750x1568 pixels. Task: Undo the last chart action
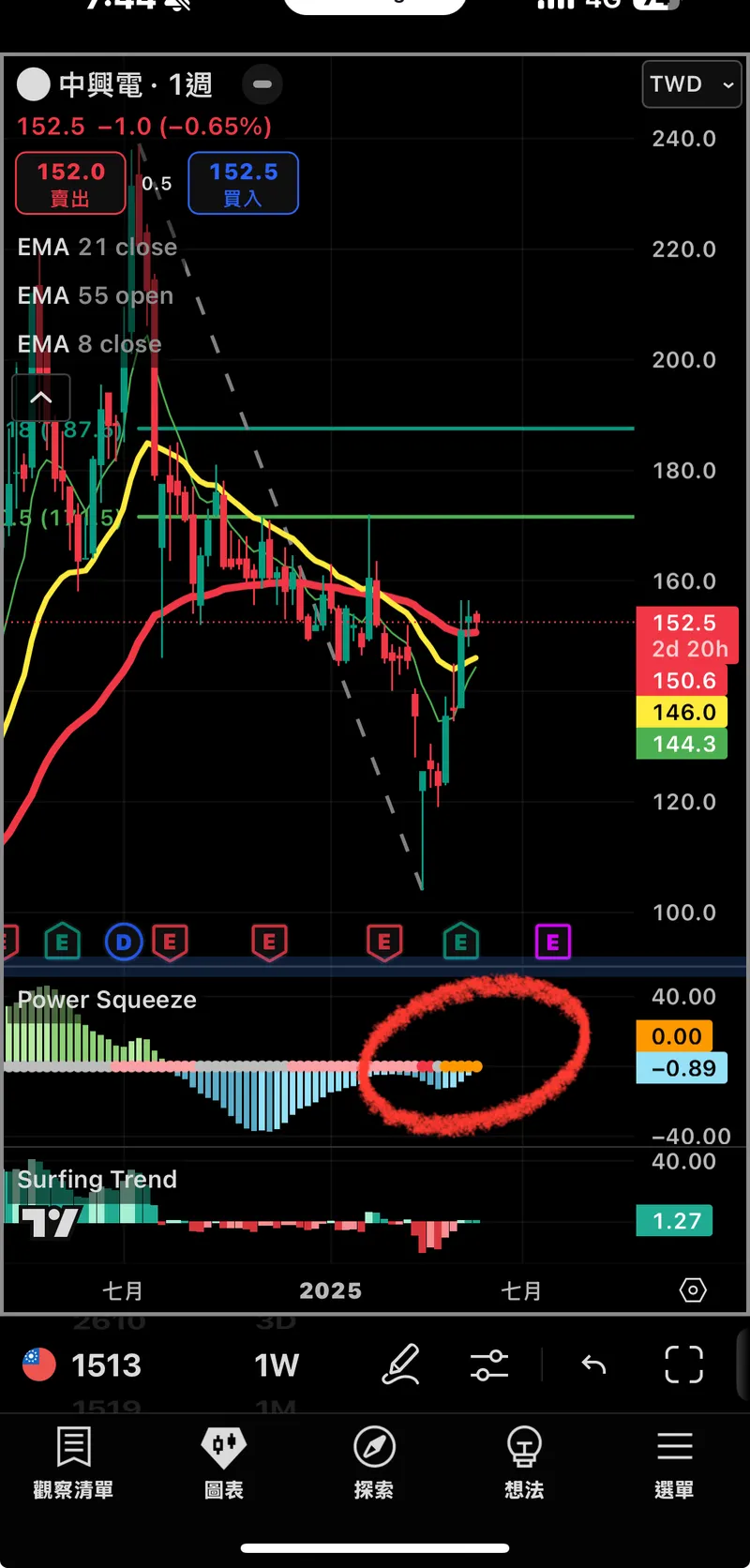593,1364
